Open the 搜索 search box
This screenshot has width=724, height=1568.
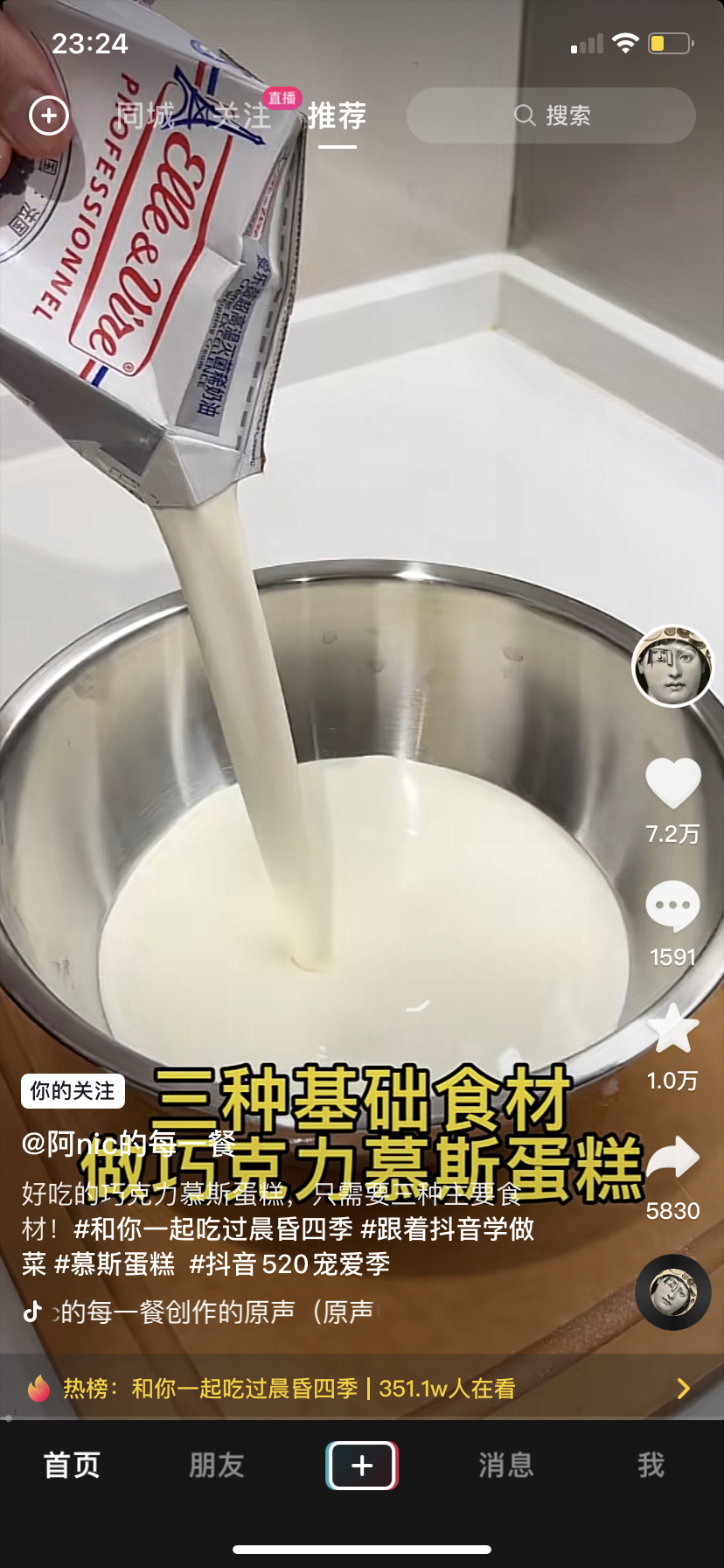(552, 115)
